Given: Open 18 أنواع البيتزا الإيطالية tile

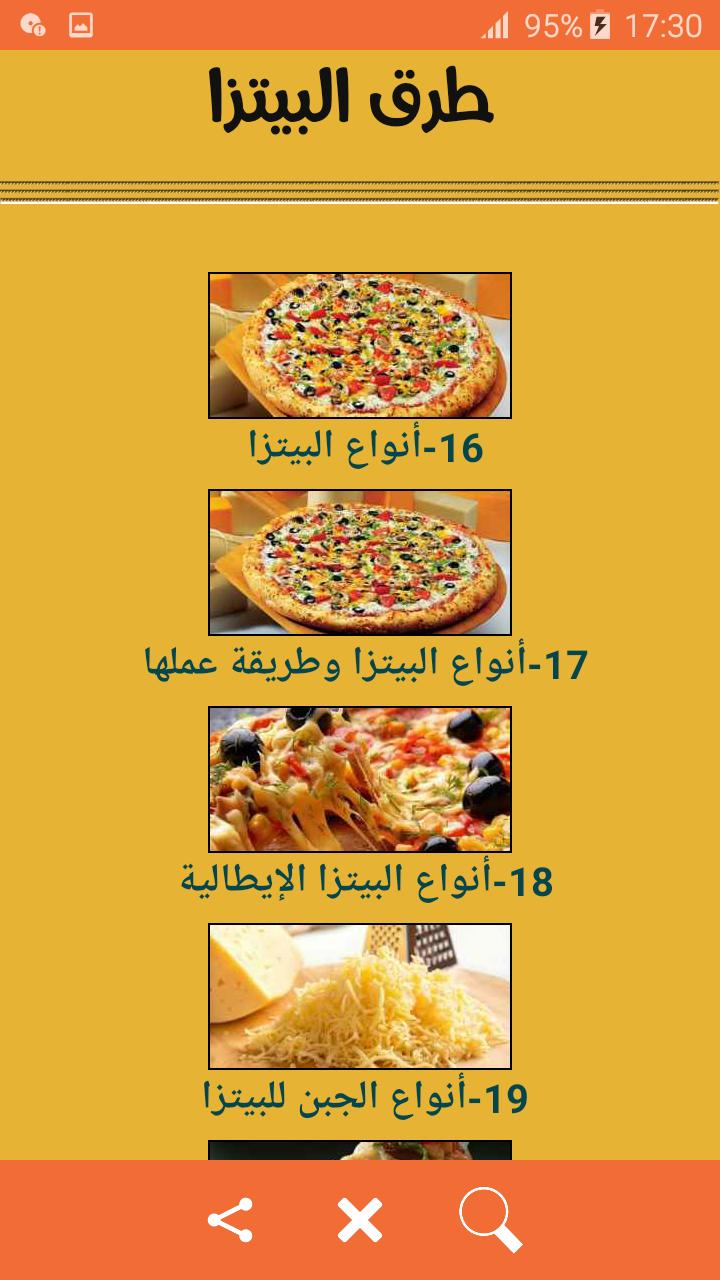Looking at the screenshot, I should coord(360,779).
